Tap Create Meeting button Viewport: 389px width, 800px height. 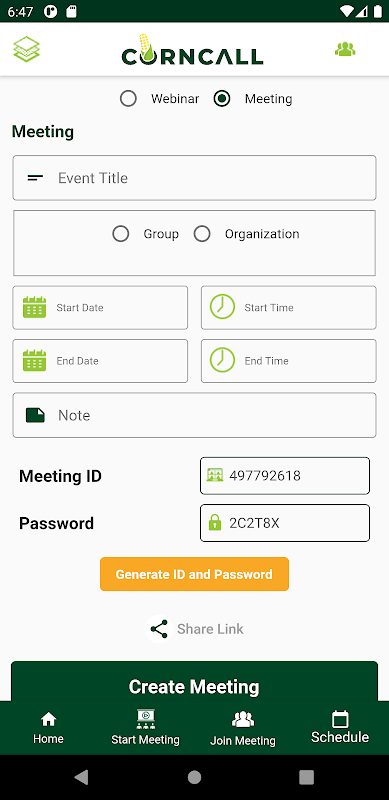194,682
